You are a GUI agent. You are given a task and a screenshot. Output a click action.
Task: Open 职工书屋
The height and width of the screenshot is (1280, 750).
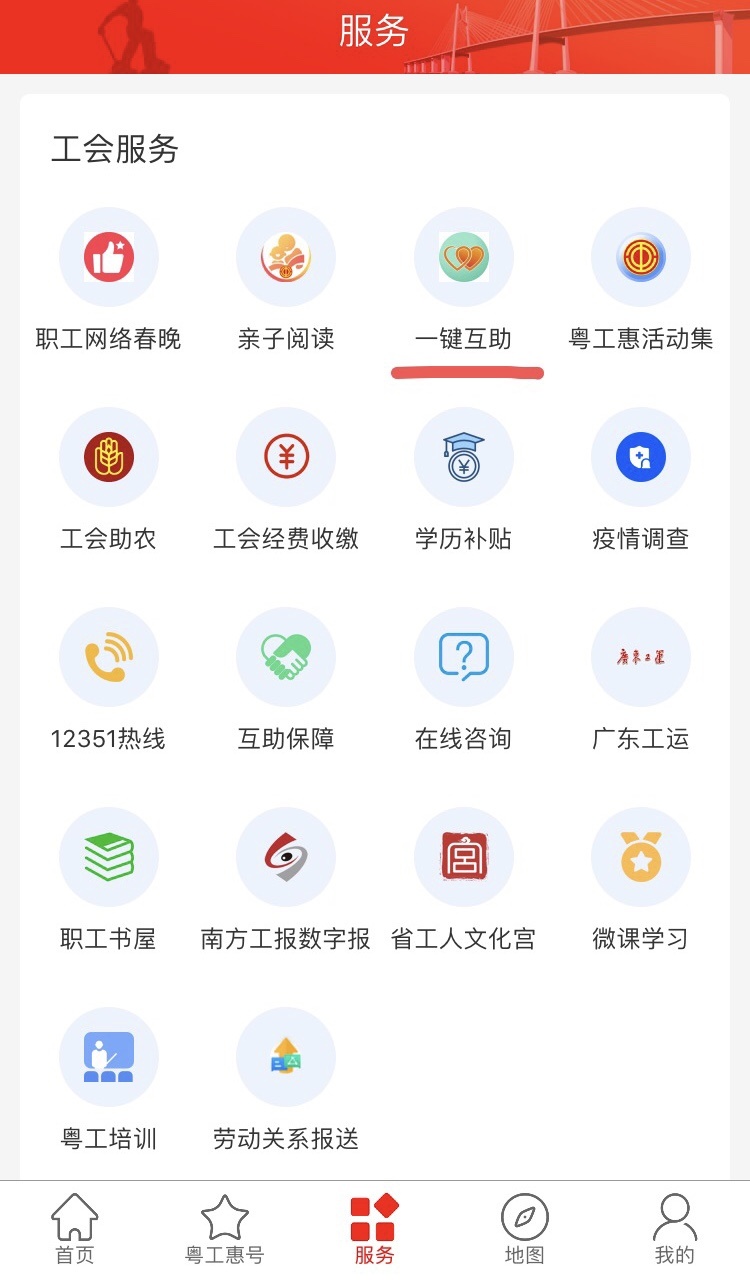click(x=109, y=857)
